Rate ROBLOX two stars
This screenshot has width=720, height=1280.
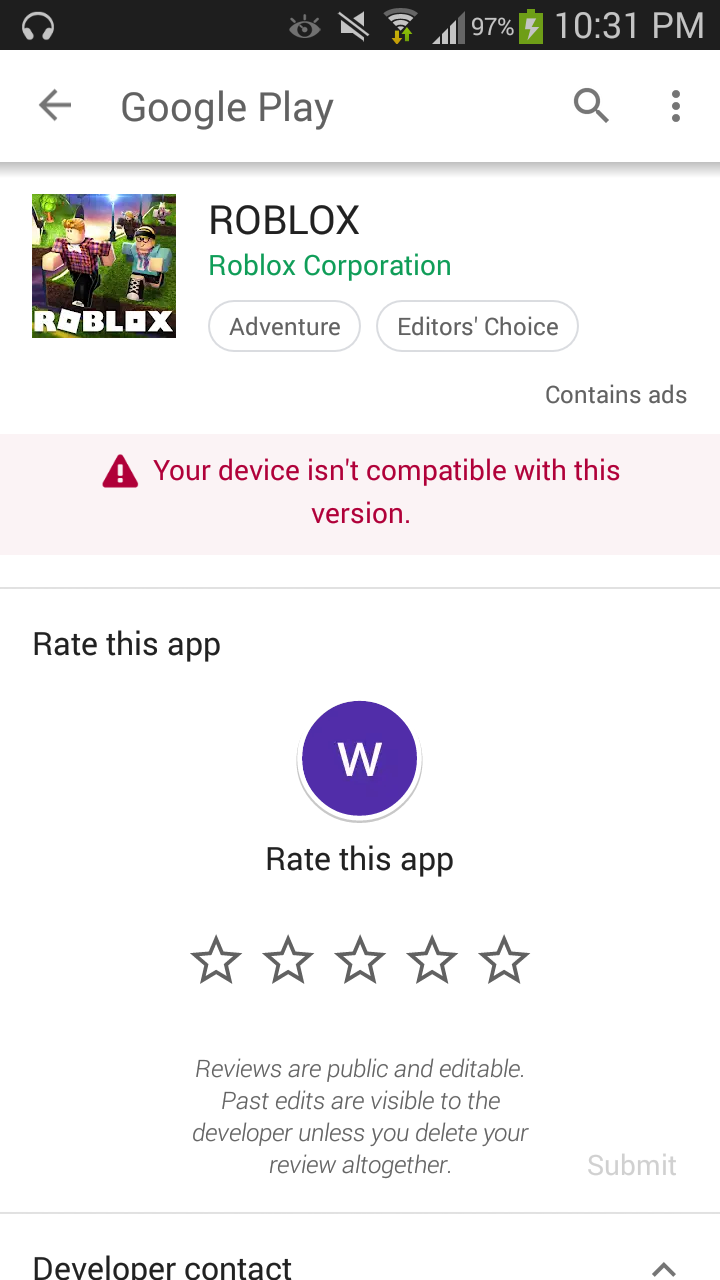pyautogui.click(x=288, y=961)
